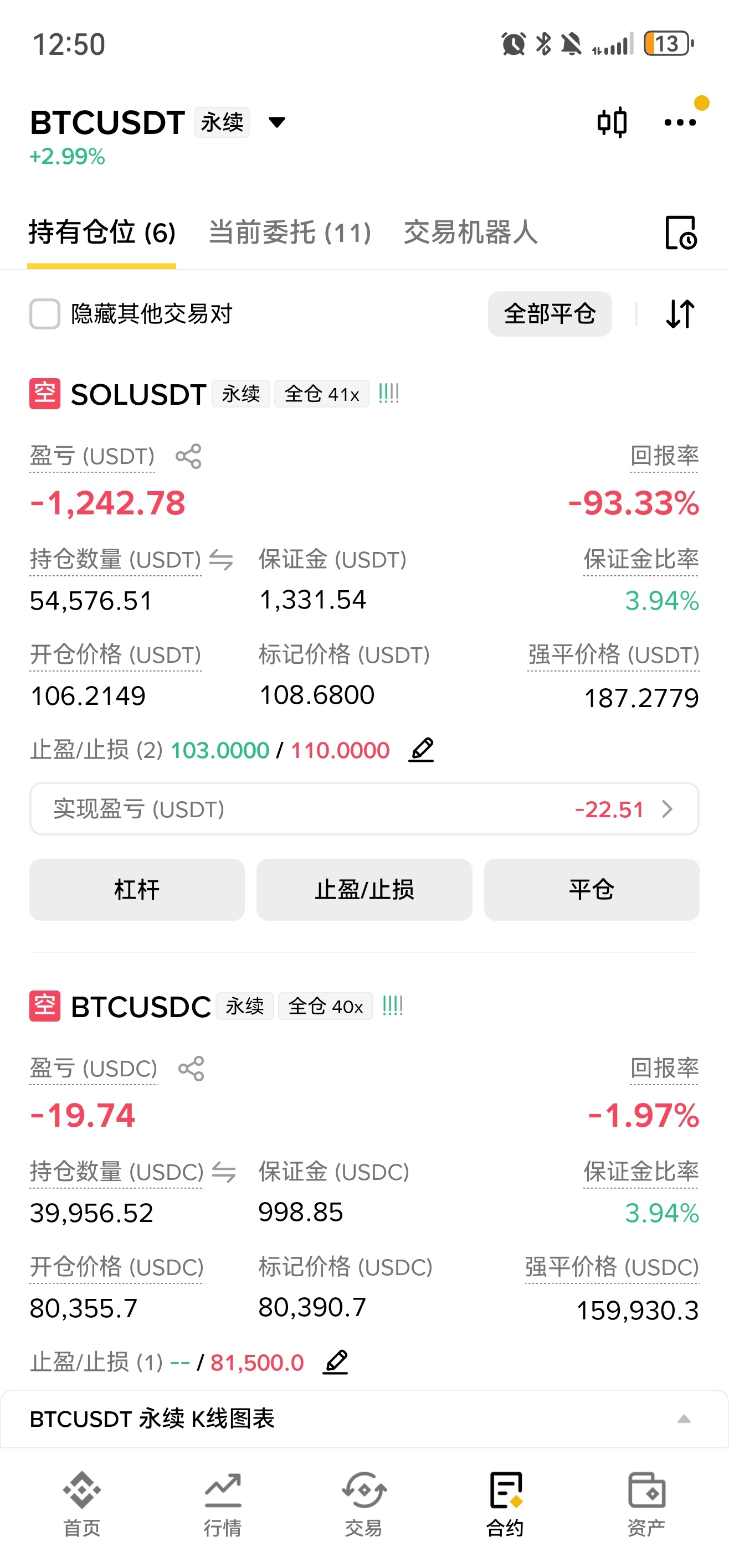
Task: Edit SOLUSDT 止盈/止损 with pencil icon
Action: [x=422, y=750]
